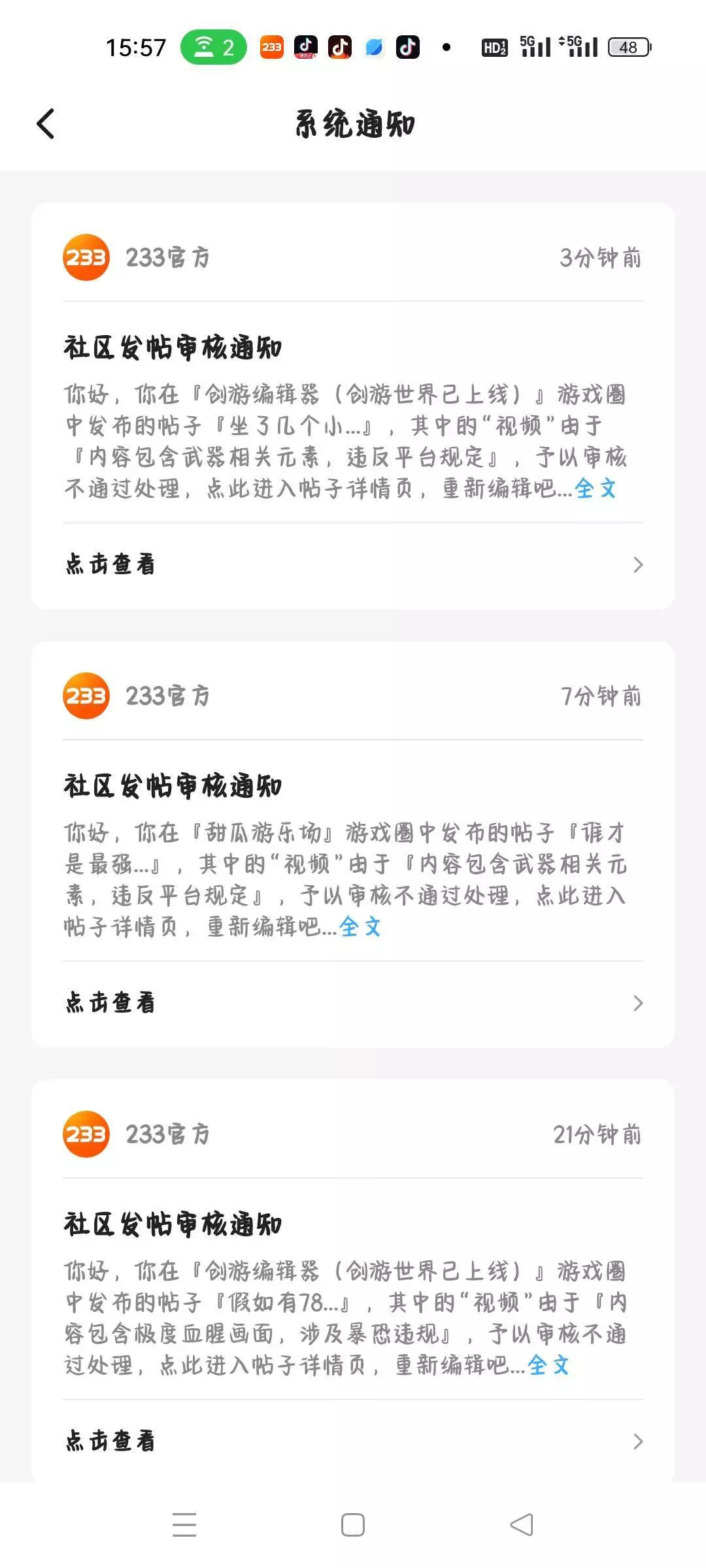Viewport: 706px width, 1568px height.
Task: Open recent apps from navigation bar
Action: [x=184, y=1525]
